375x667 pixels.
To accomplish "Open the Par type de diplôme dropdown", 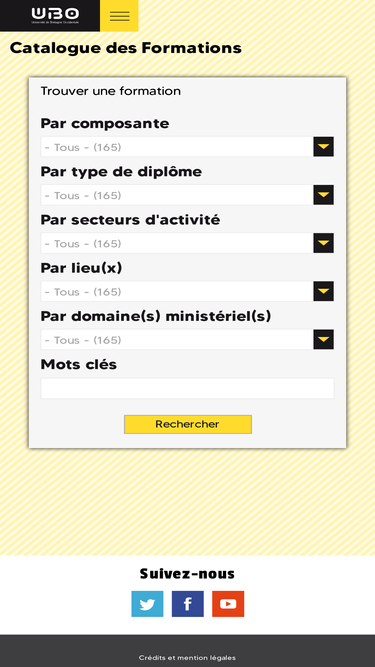I will (x=187, y=195).
